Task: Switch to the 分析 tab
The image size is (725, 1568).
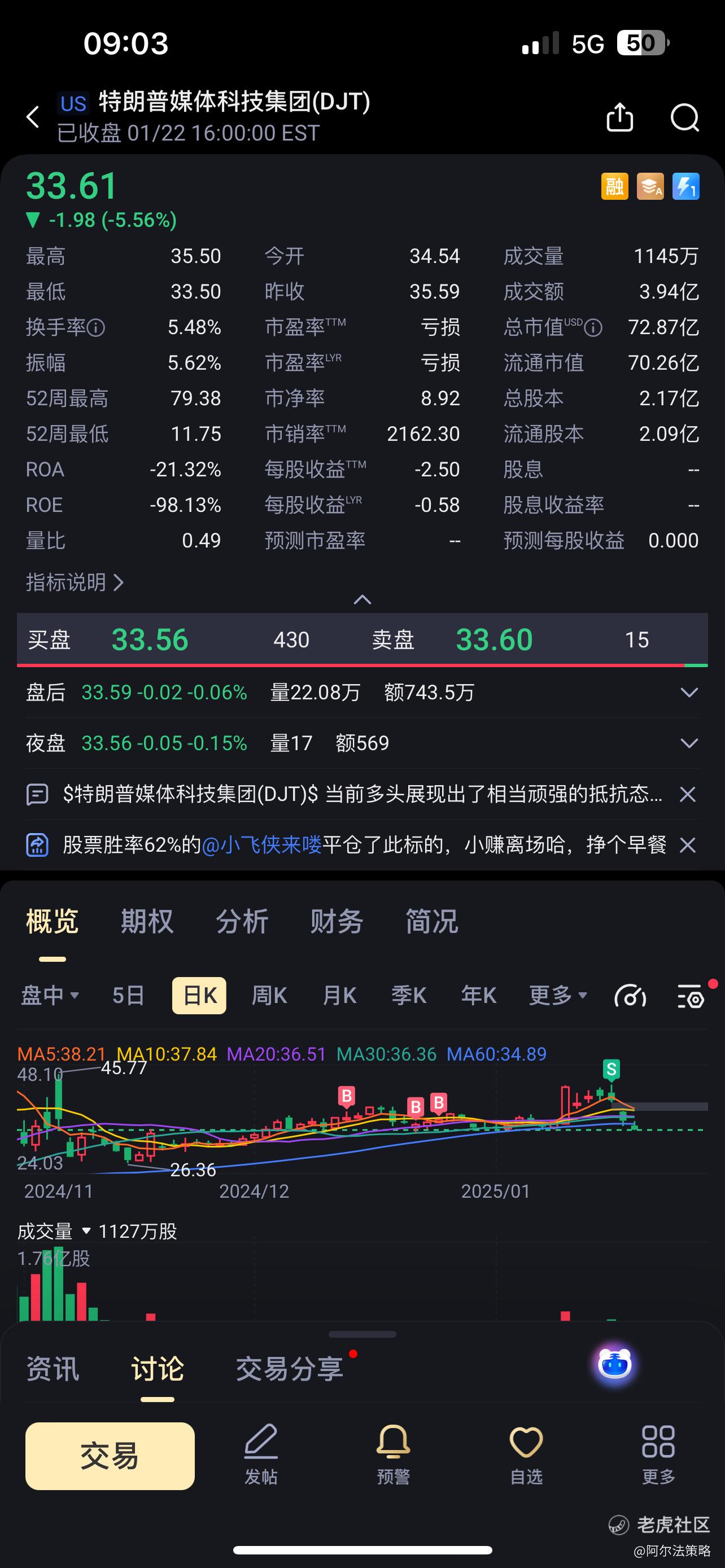Action: point(242,921)
